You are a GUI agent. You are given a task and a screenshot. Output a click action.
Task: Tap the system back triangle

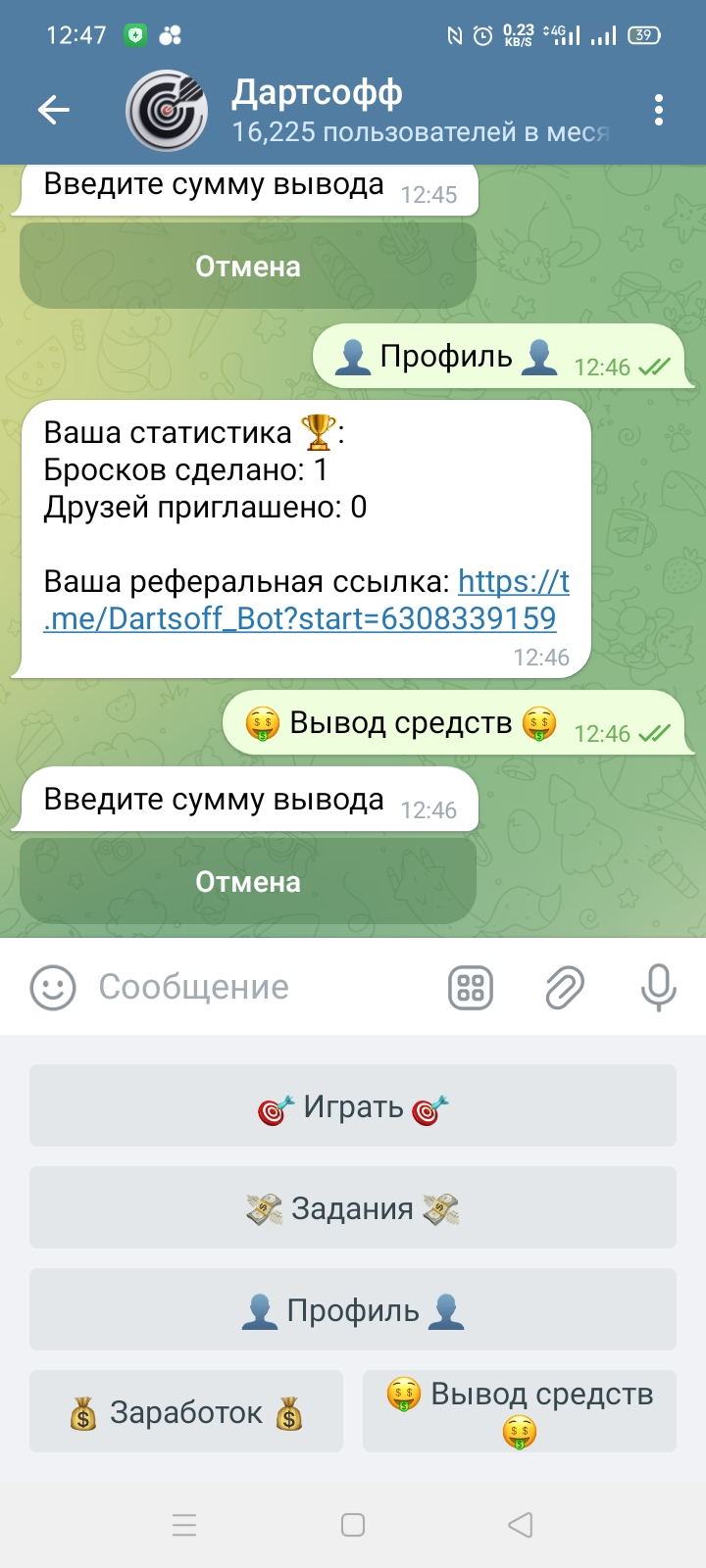click(521, 1525)
